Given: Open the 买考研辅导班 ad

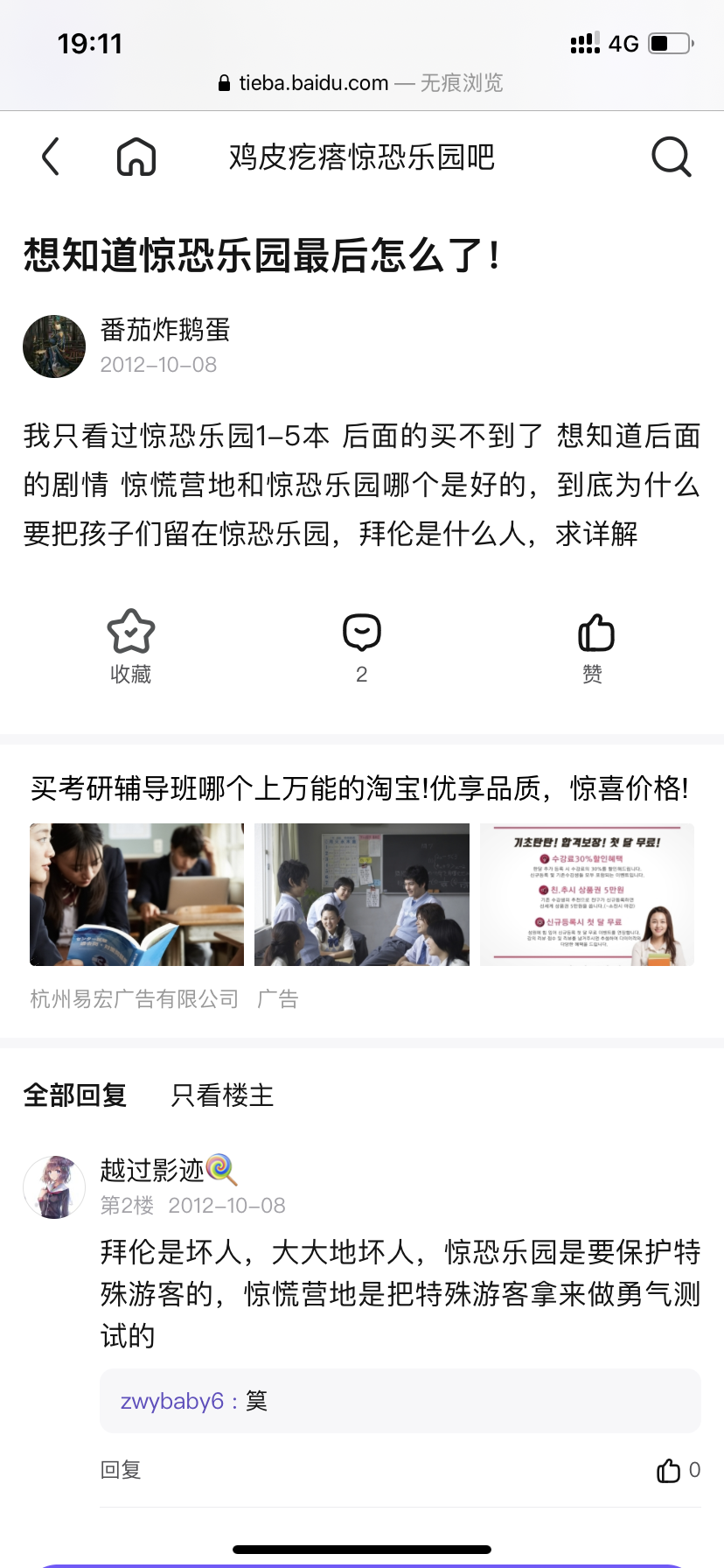Looking at the screenshot, I should coord(359,788).
